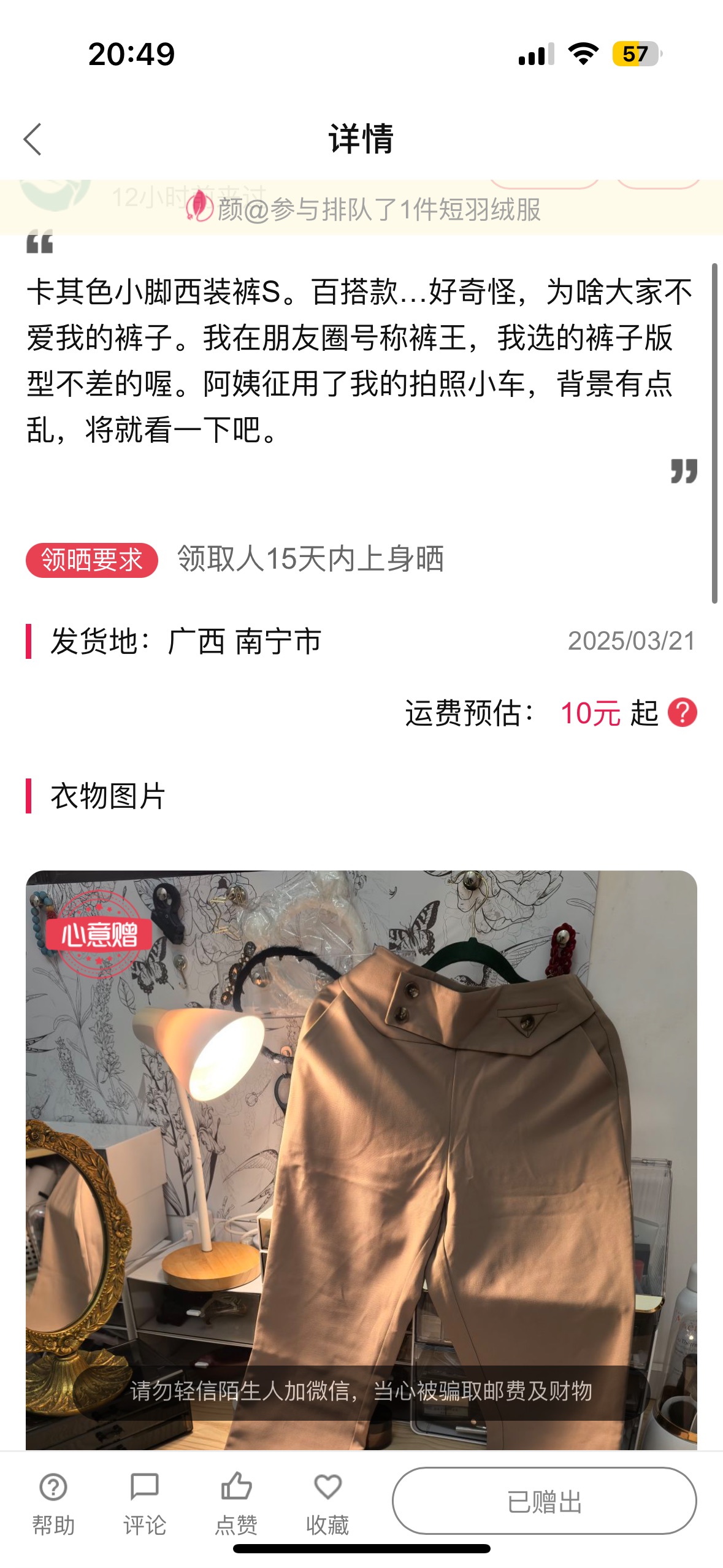Tap the 领晒要求 tag
The height and width of the screenshot is (1568, 723).
92,560
